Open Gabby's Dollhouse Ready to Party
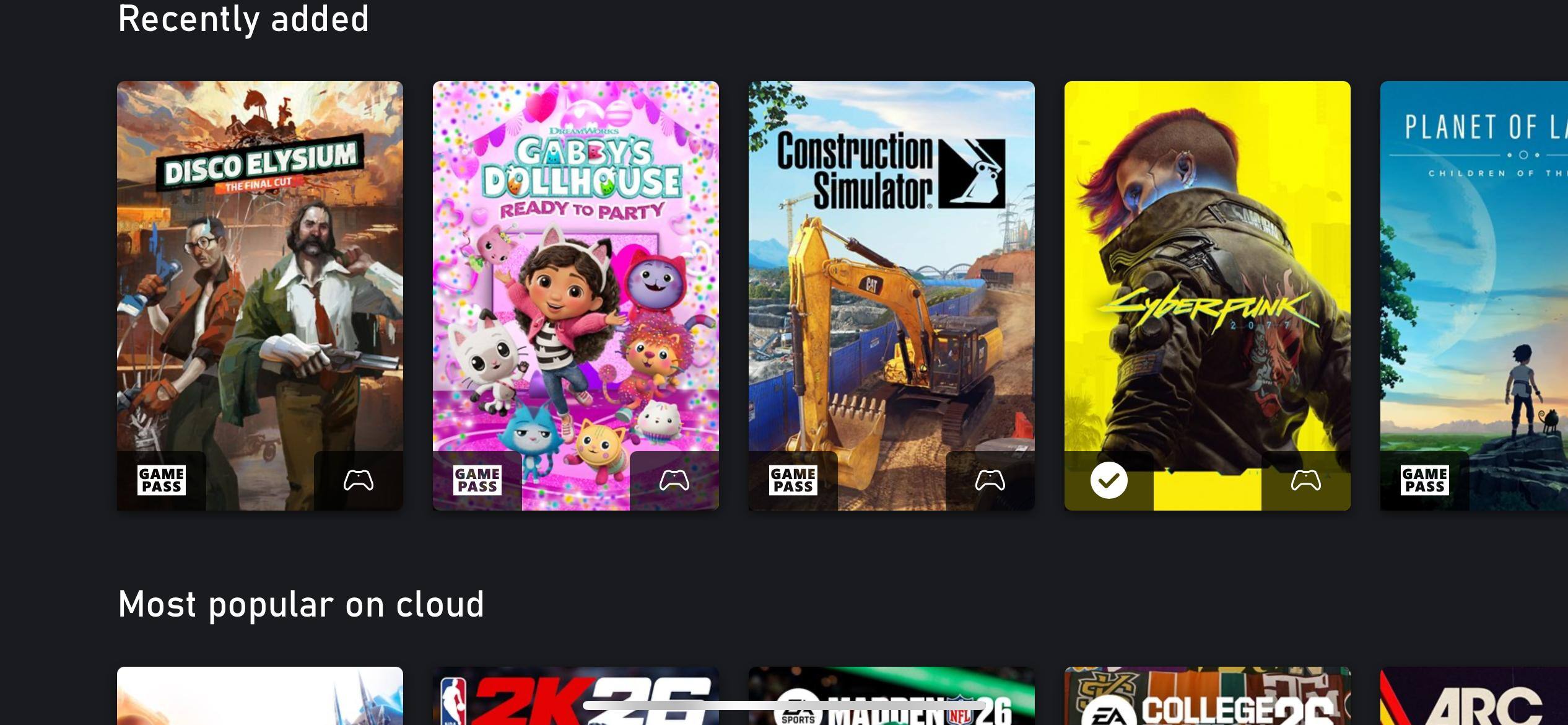 [575, 279]
